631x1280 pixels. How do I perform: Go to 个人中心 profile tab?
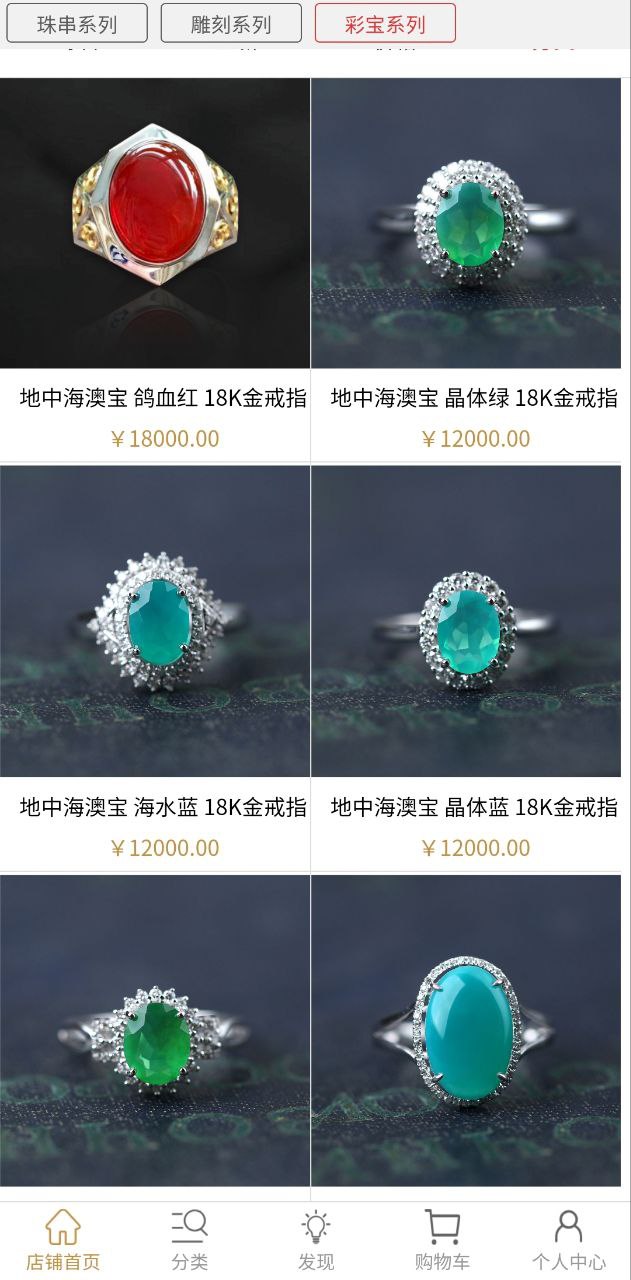568,1239
